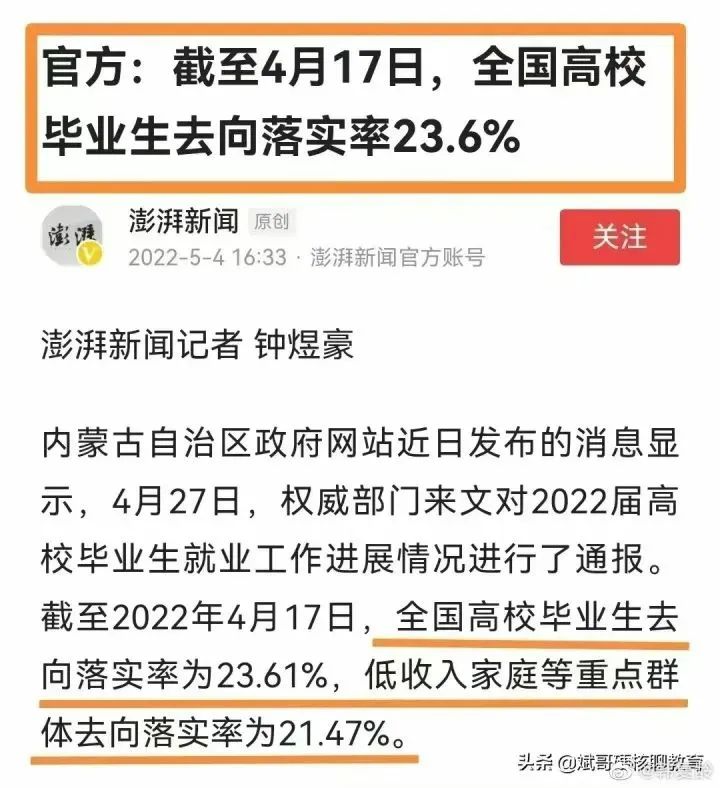Follow the 澎湃新闻 account
The image size is (720, 788).
[x=619, y=238]
